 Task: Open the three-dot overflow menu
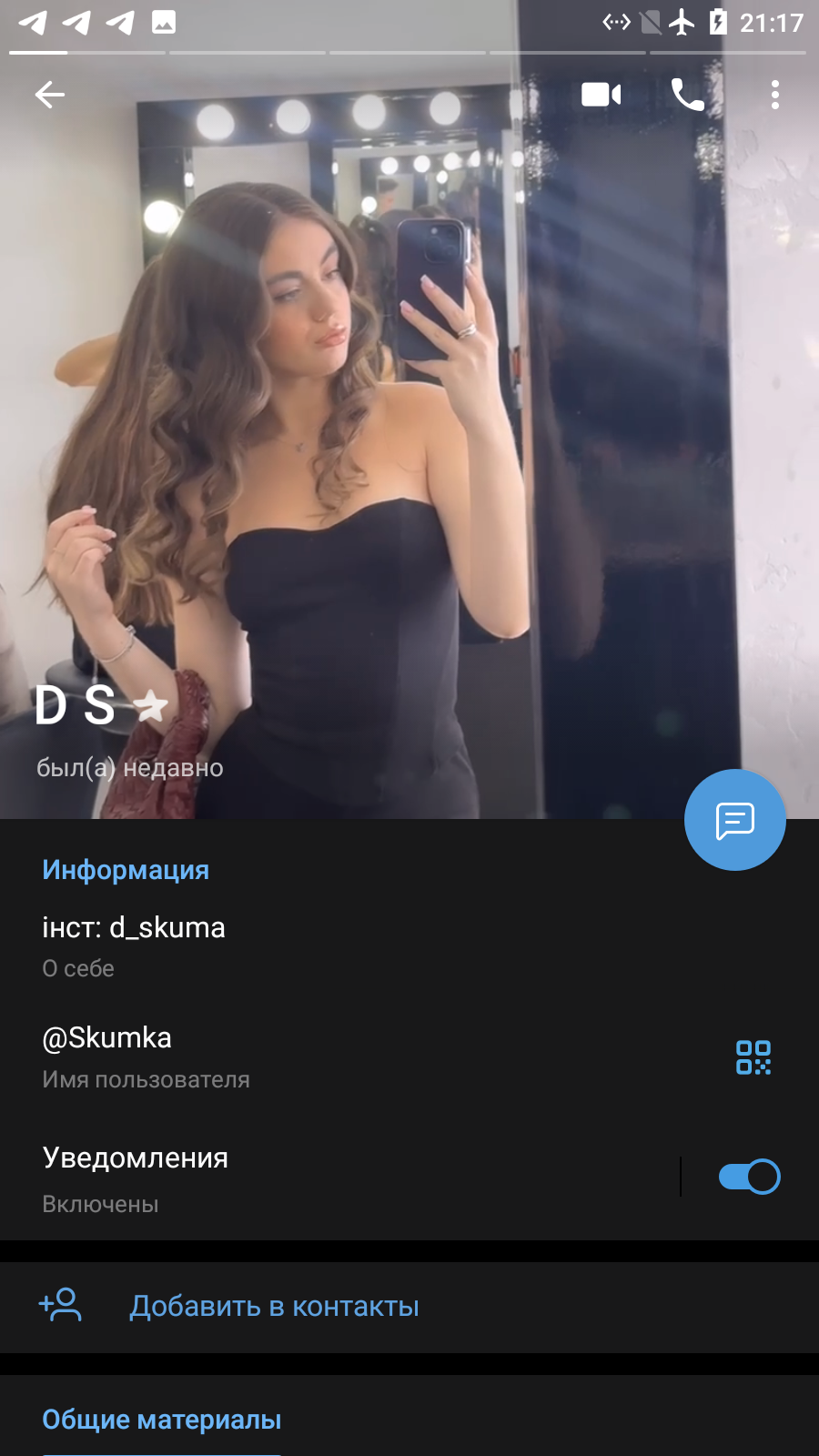(775, 95)
